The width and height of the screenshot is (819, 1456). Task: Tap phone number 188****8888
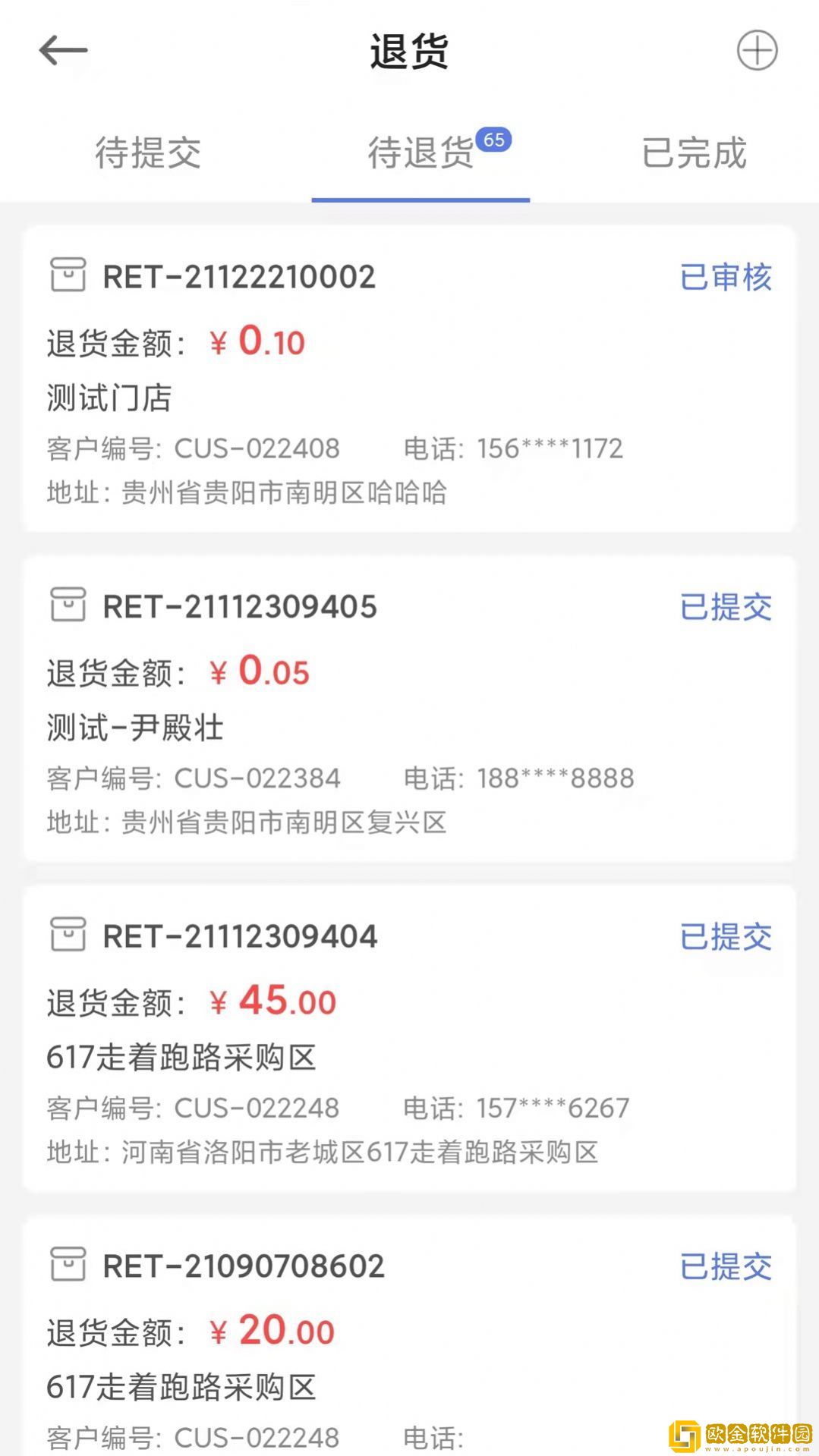point(555,777)
